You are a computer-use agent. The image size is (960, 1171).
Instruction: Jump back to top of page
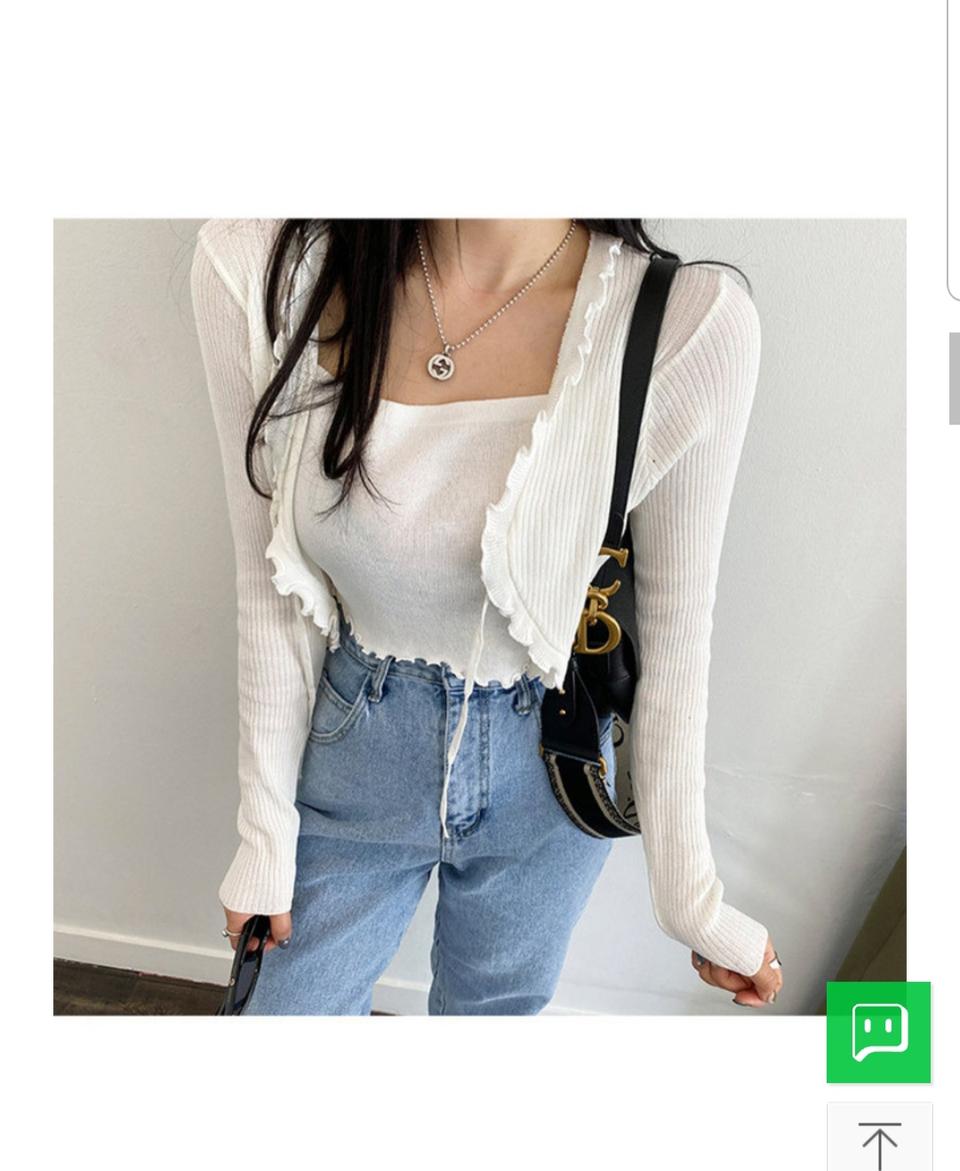click(x=879, y=1140)
